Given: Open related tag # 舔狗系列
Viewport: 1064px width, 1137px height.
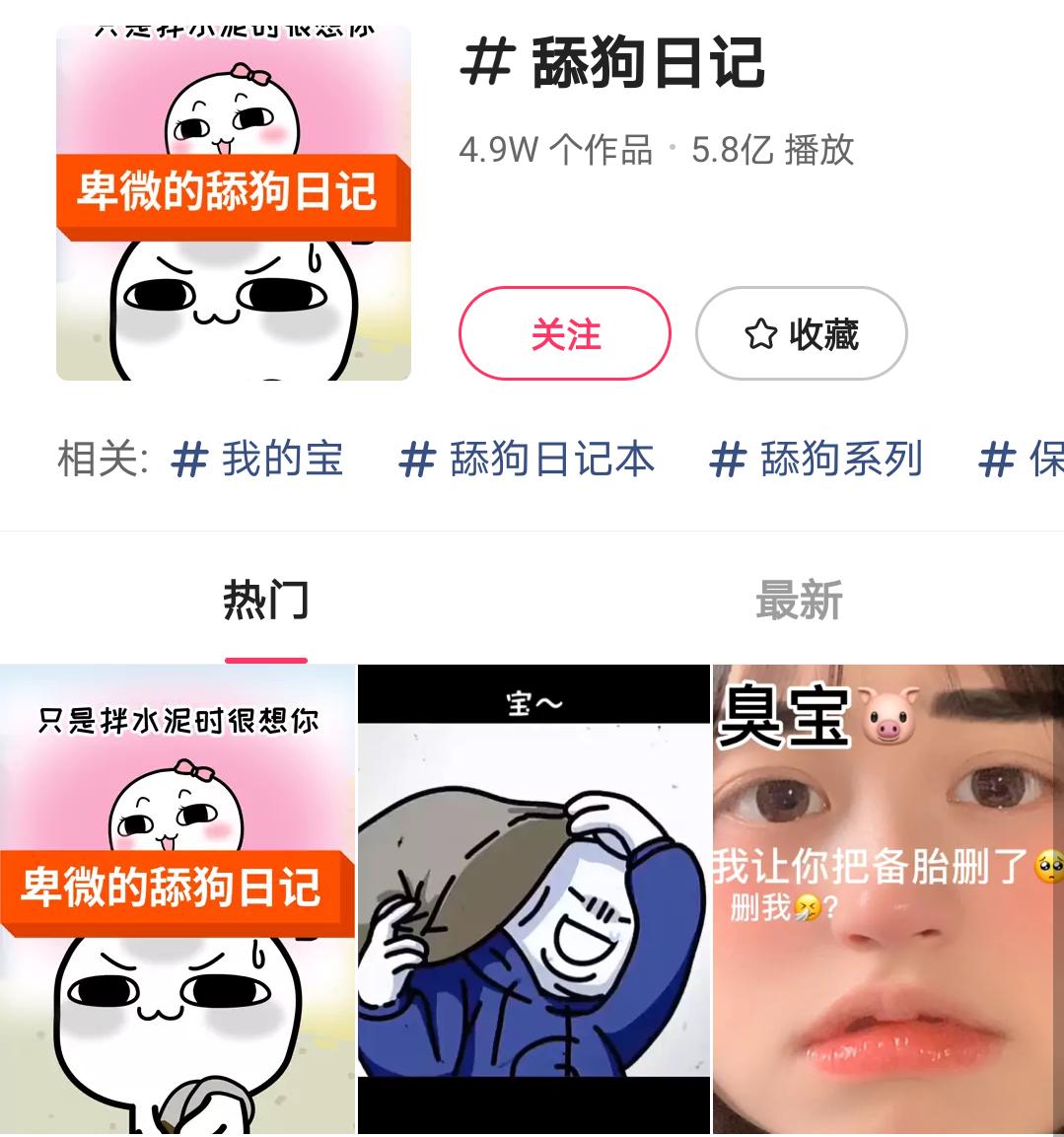Looking at the screenshot, I should (x=816, y=460).
